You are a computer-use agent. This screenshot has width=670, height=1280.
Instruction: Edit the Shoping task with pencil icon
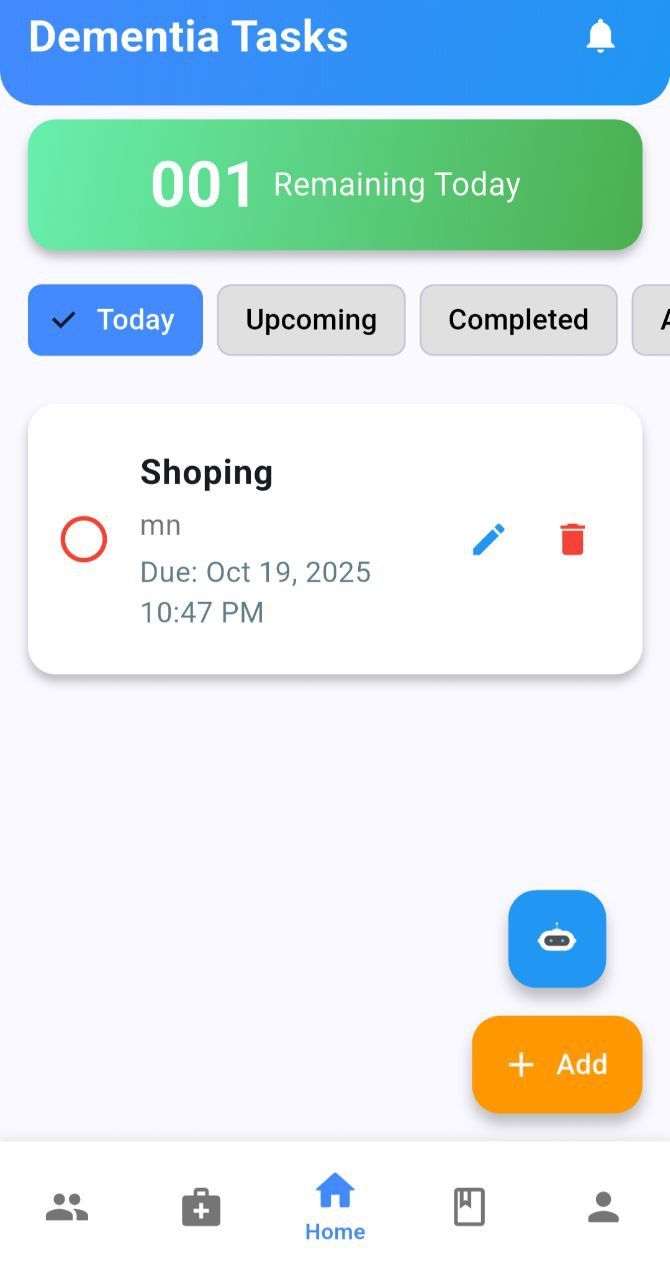coord(488,539)
